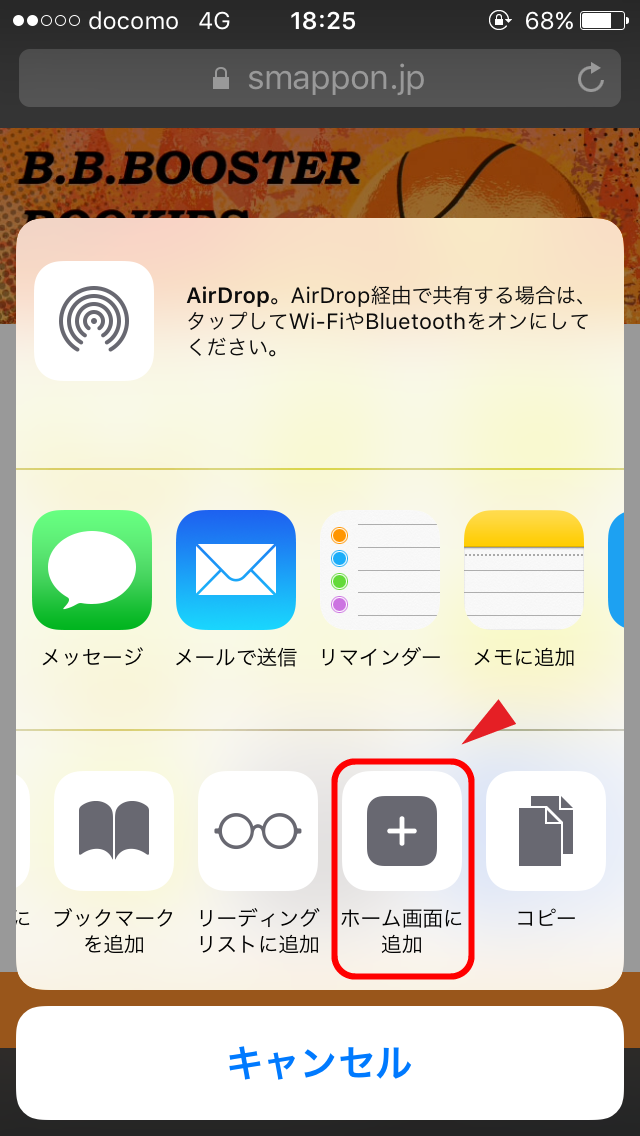The height and width of the screenshot is (1136, 640).
Task: Tap ブックマークを追加
Action: 114,831
